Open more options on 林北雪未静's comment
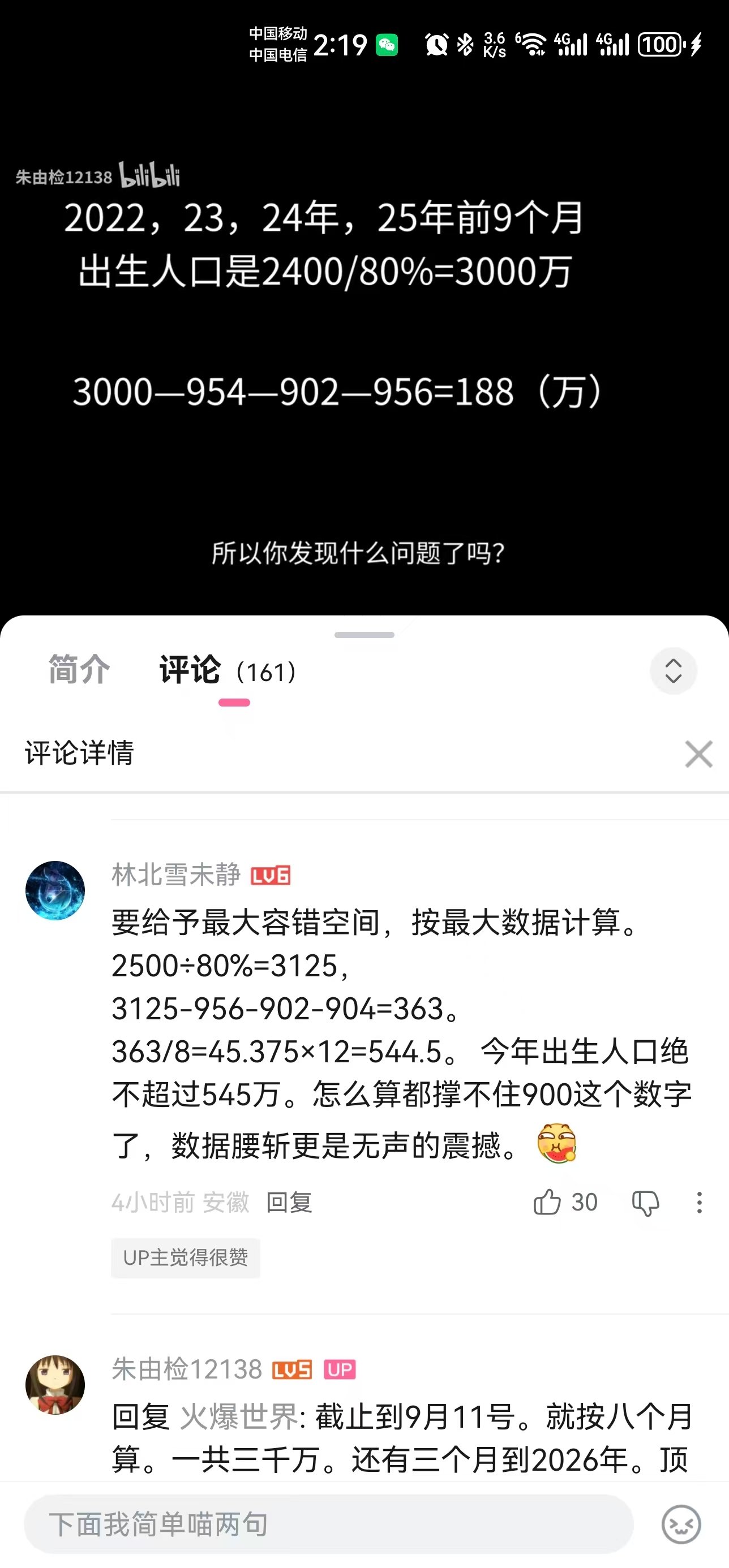Viewport: 729px width, 1568px height. [699, 1203]
